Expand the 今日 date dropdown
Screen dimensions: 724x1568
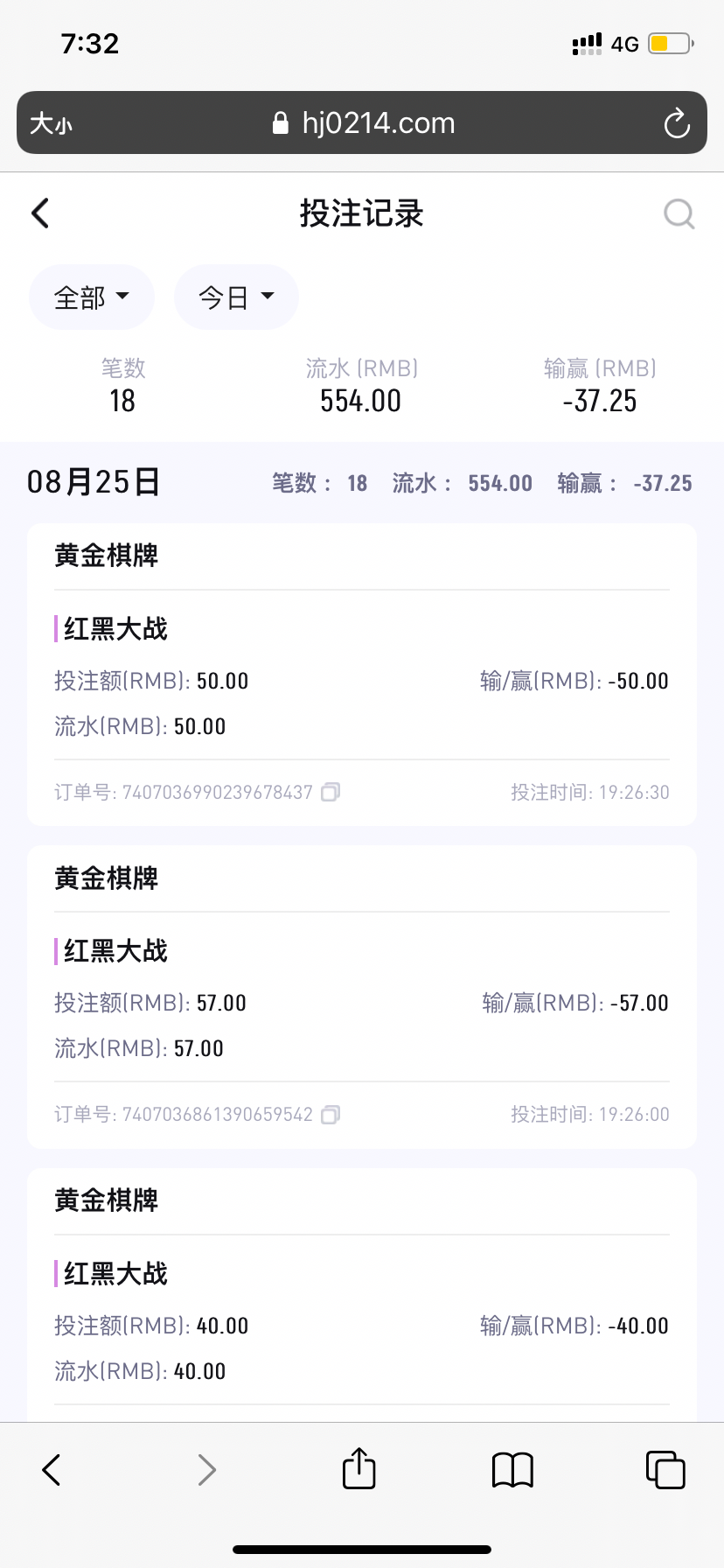[236, 297]
